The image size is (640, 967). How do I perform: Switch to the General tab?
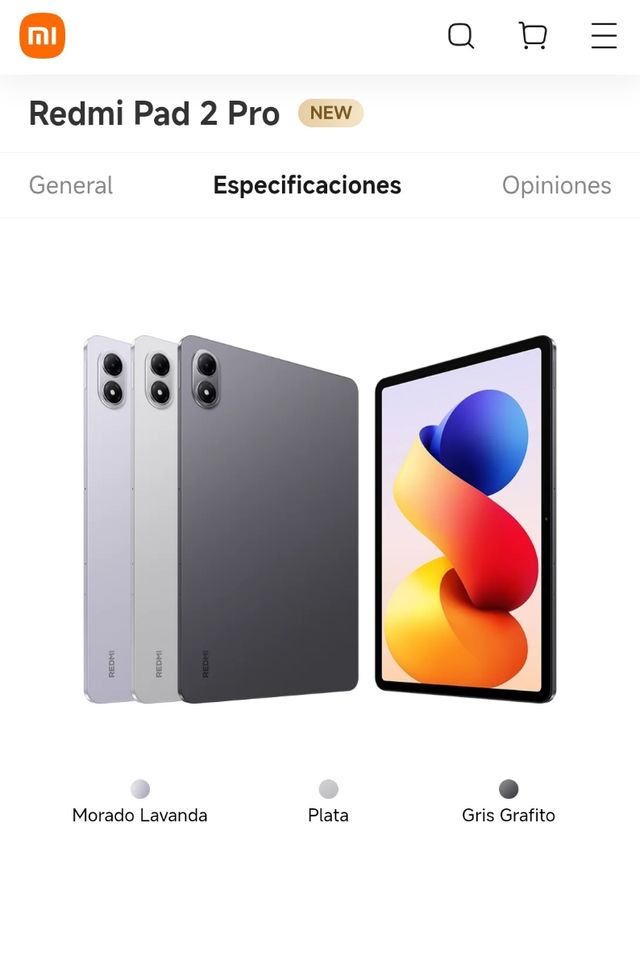(71, 185)
